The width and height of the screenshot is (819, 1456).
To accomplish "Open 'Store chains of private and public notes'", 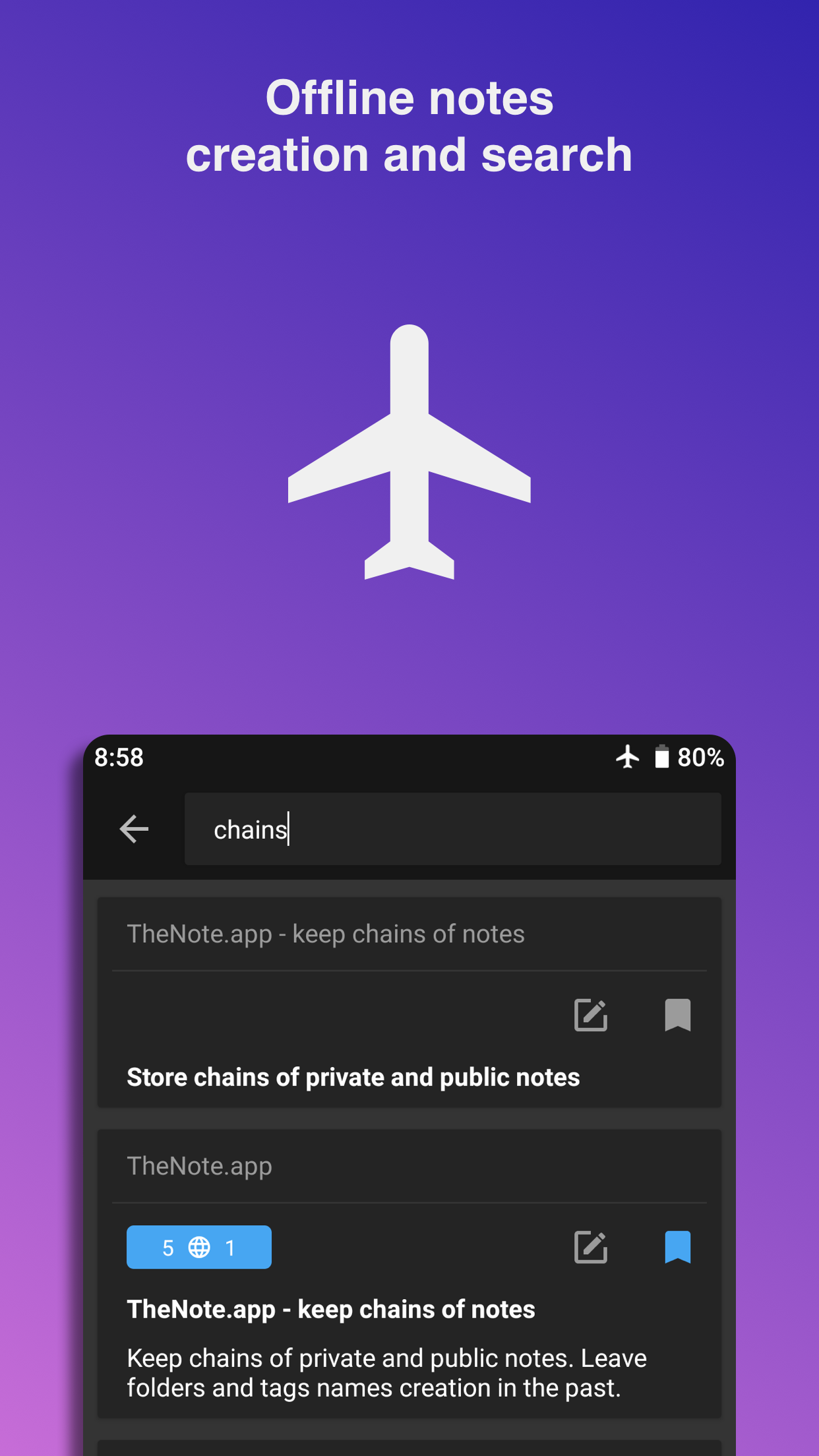I will [x=353, y=1077].
